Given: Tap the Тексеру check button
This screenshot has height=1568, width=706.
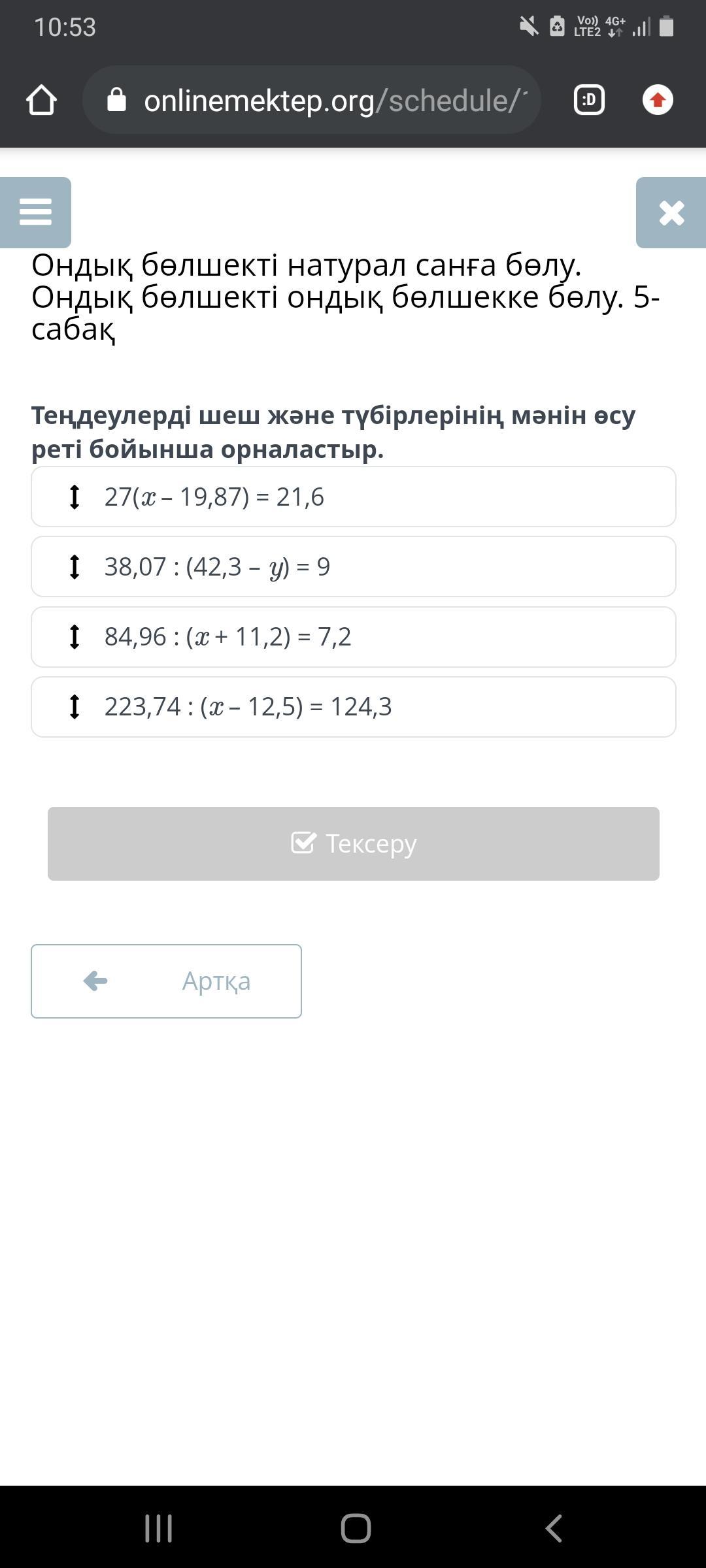Looking at the screenshot, I should pos(354,843).
